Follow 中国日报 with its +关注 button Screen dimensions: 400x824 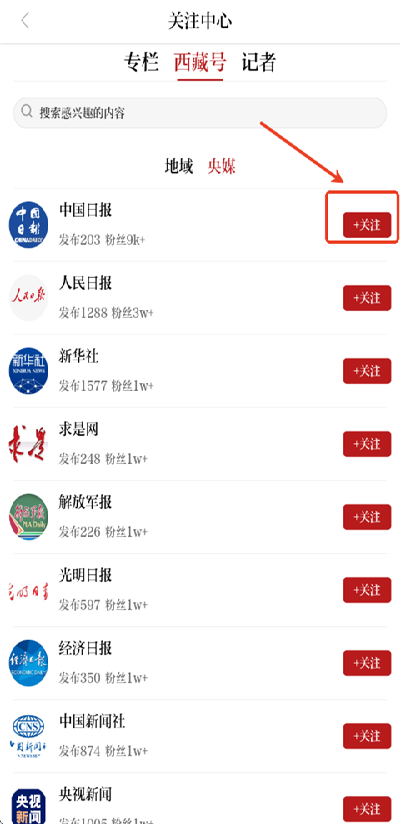[367, 225]
